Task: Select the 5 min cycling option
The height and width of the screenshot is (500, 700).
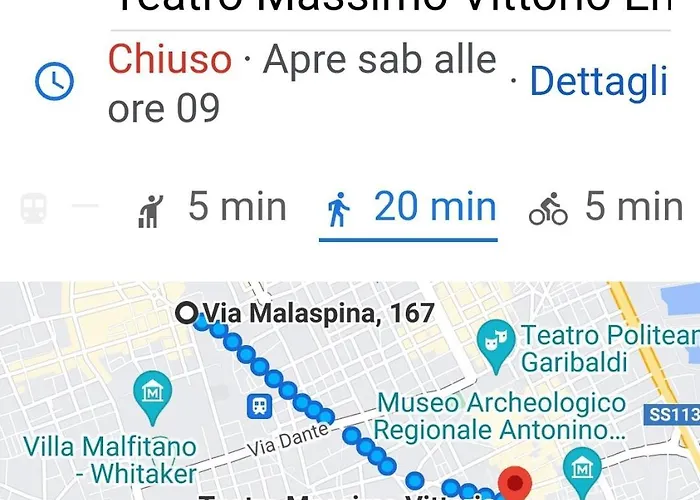Action: (x=604, y=208)
